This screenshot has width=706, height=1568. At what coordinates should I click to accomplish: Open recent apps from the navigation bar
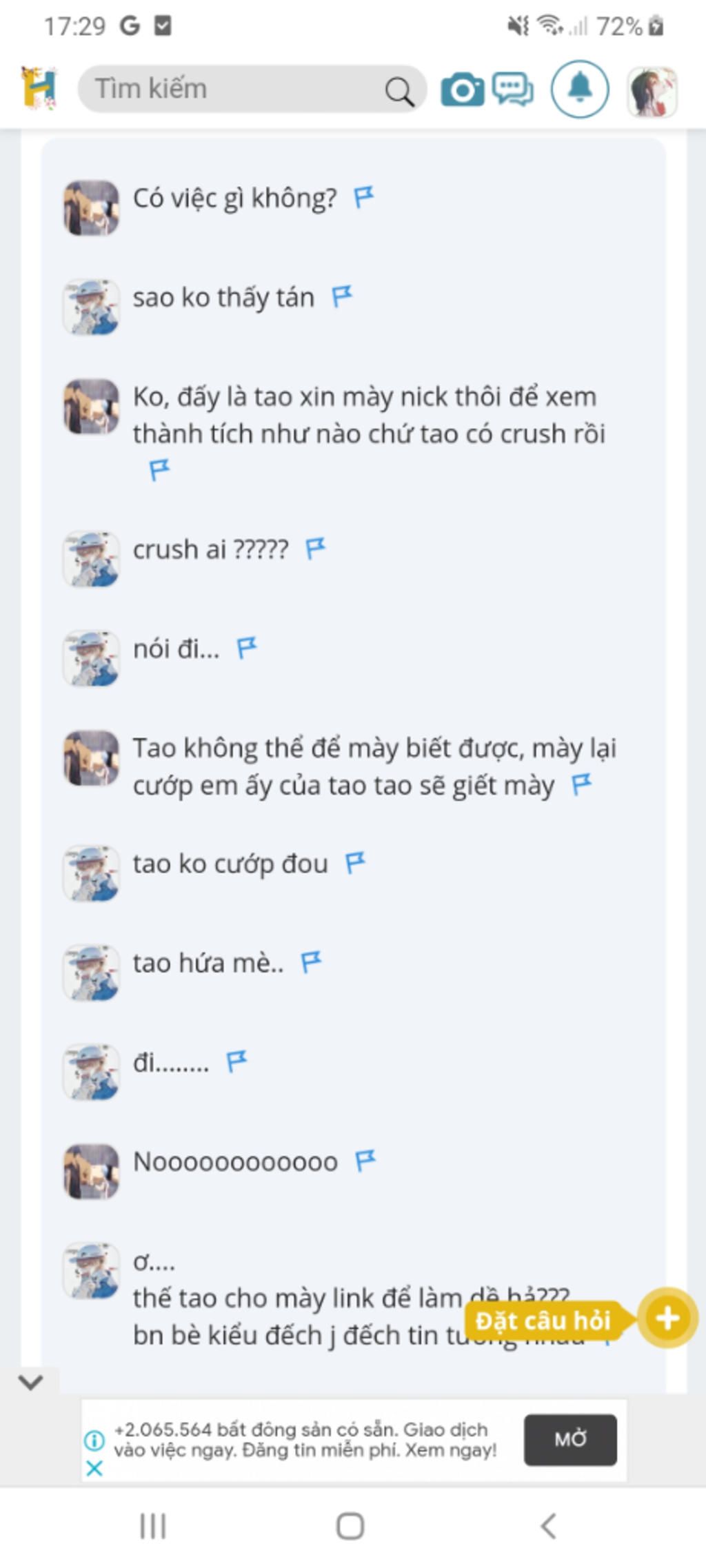click(153, 1525)
